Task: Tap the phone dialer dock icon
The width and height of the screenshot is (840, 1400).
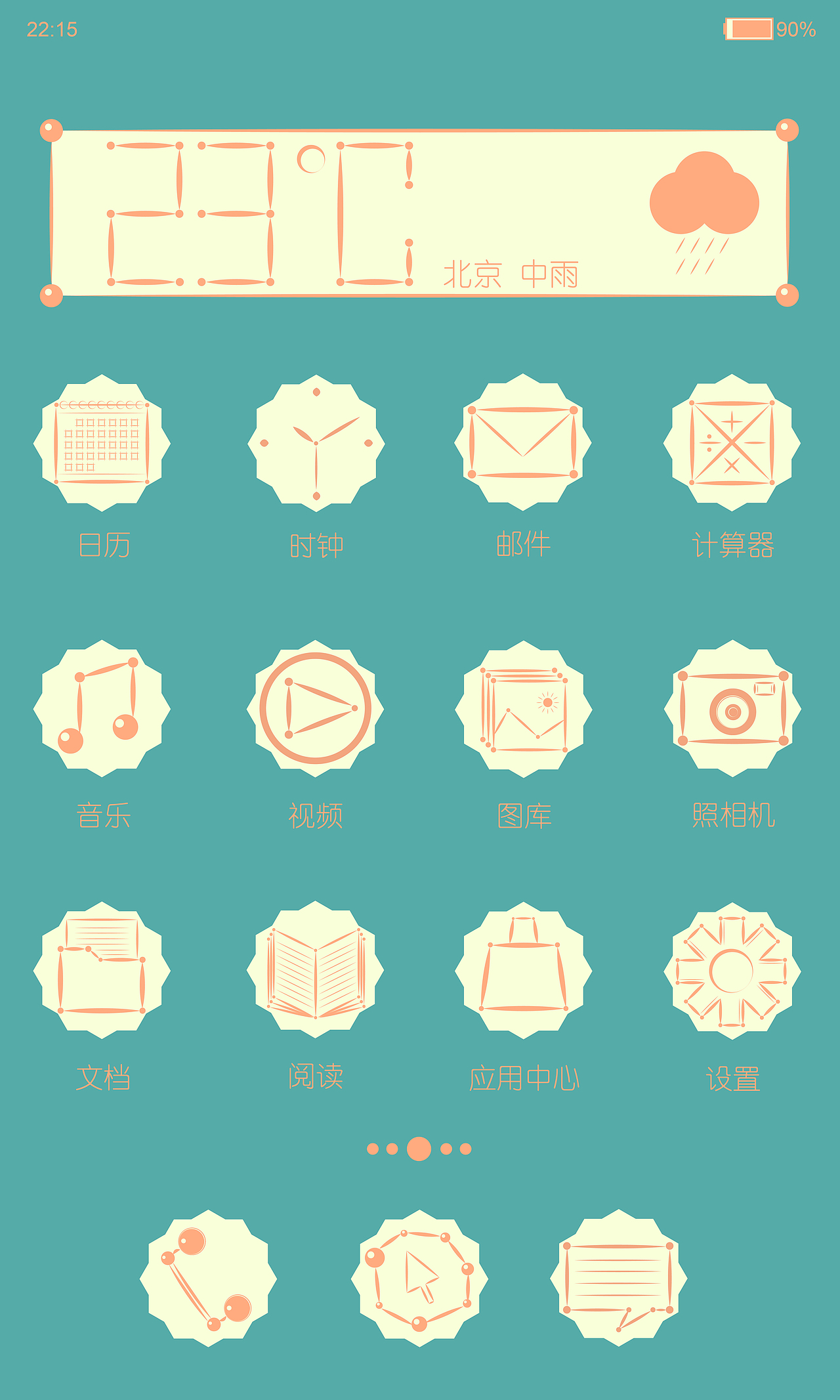Action: [x=208, y=1279]
